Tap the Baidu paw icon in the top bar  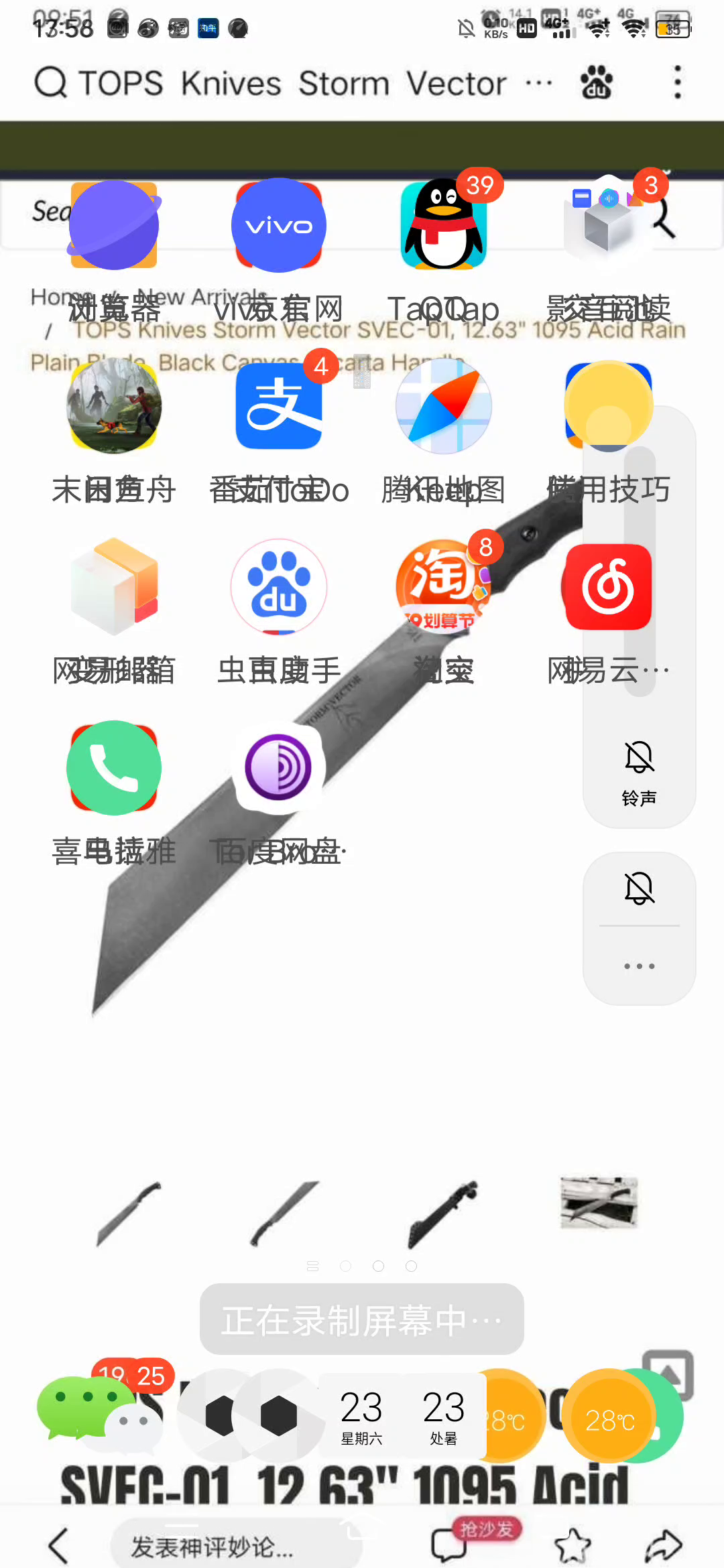[596, 83]
